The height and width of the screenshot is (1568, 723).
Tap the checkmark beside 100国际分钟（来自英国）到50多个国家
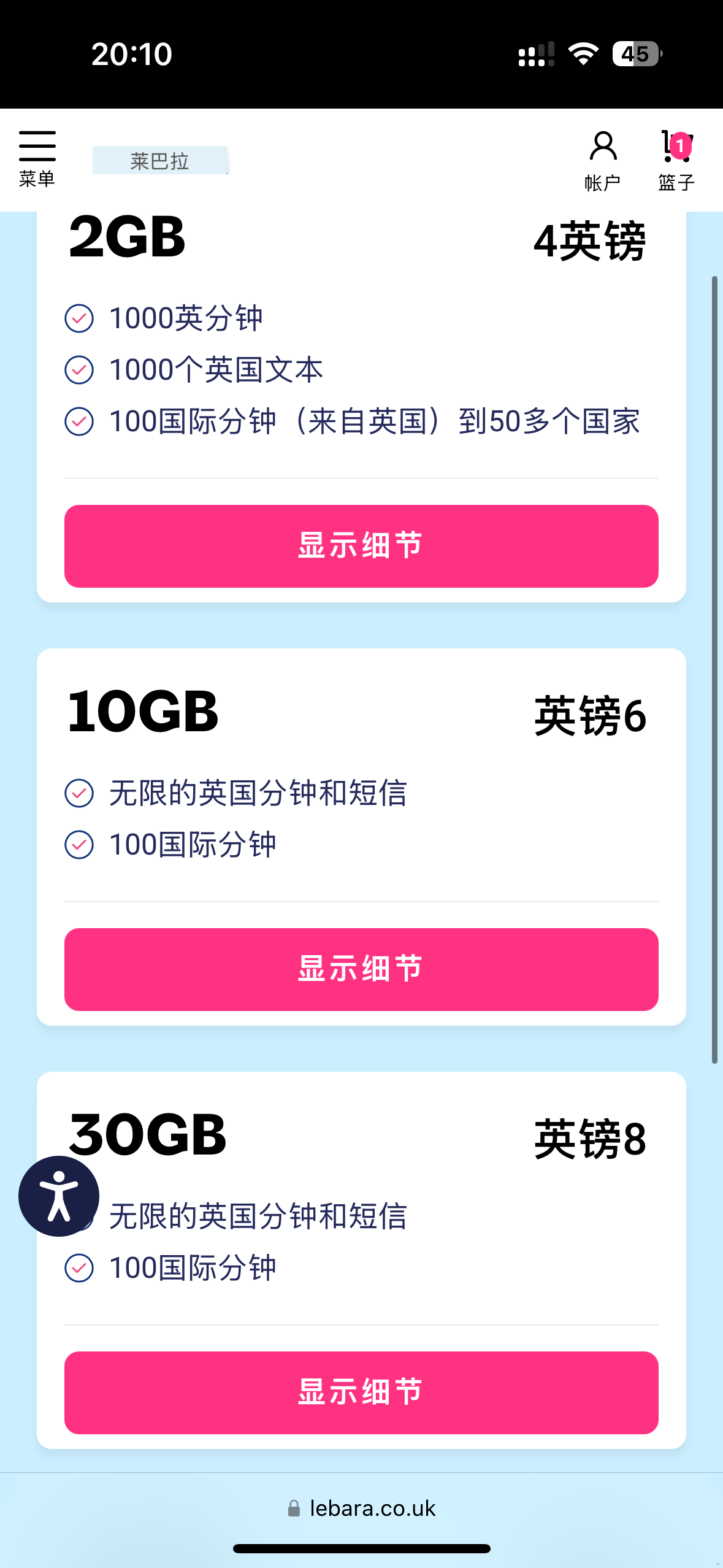click(78, 421)
